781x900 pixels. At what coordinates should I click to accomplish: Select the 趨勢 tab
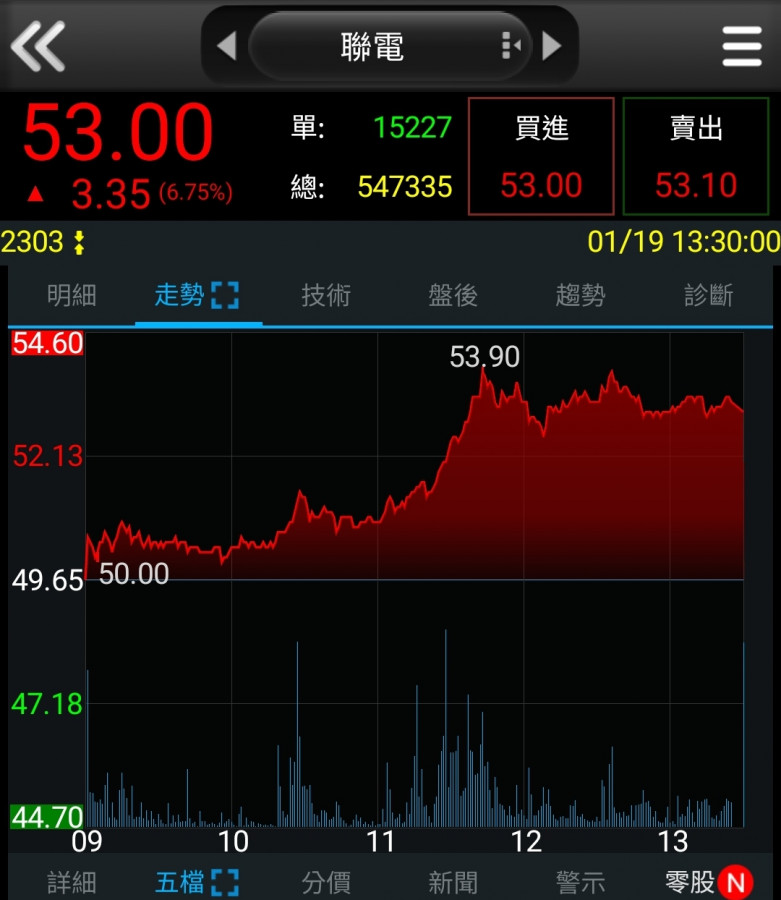[580, 295]
